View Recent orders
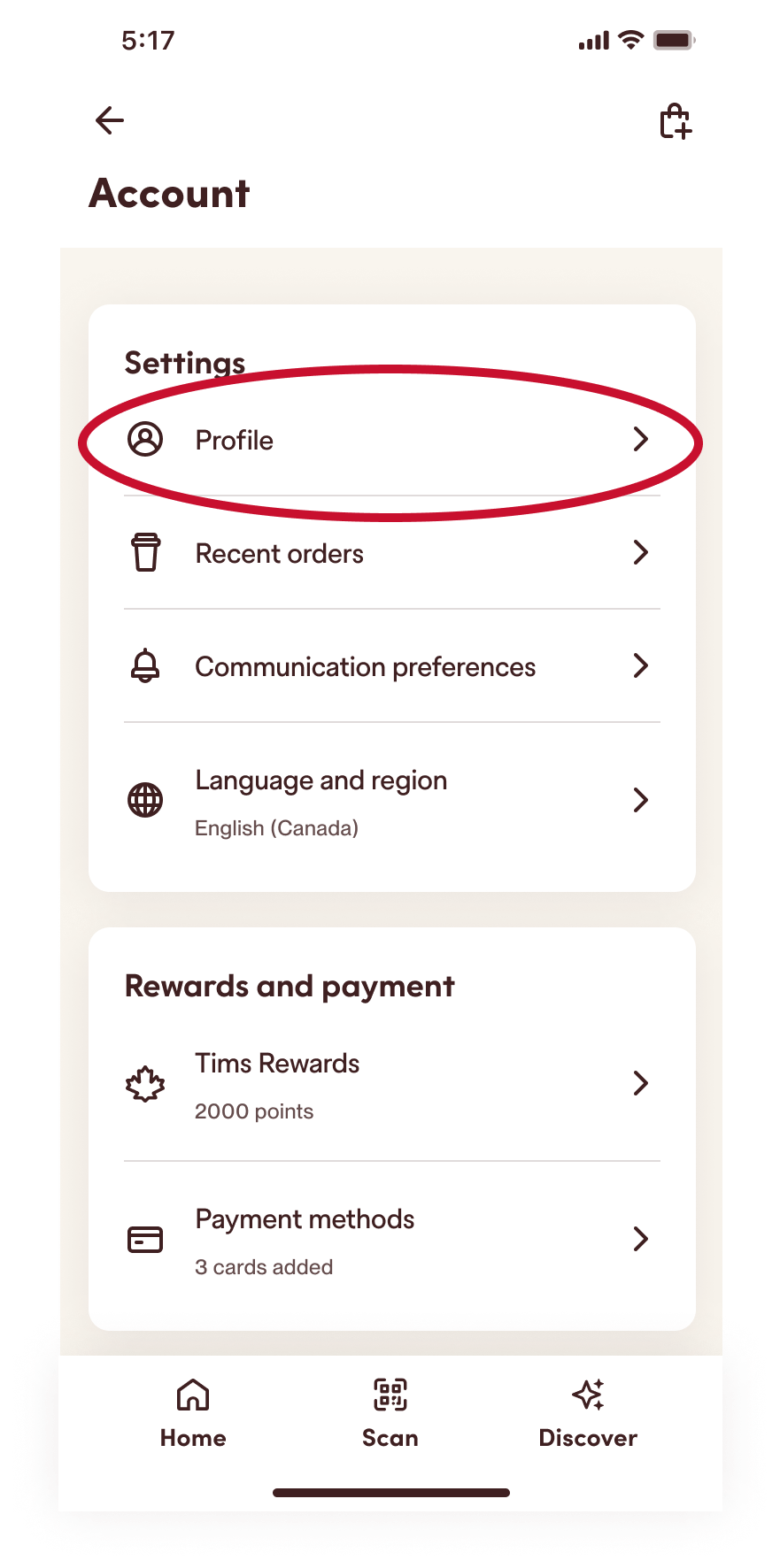 391,553
